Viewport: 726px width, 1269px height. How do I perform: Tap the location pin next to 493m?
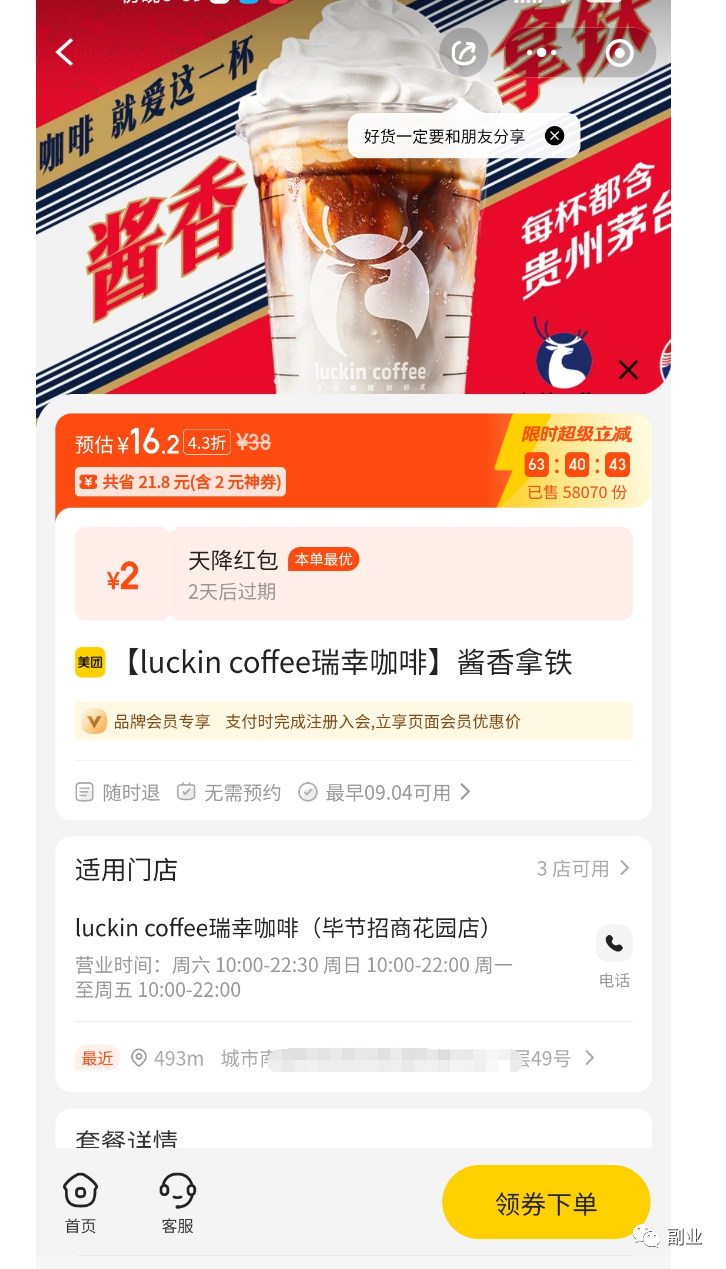point(139,1058)
